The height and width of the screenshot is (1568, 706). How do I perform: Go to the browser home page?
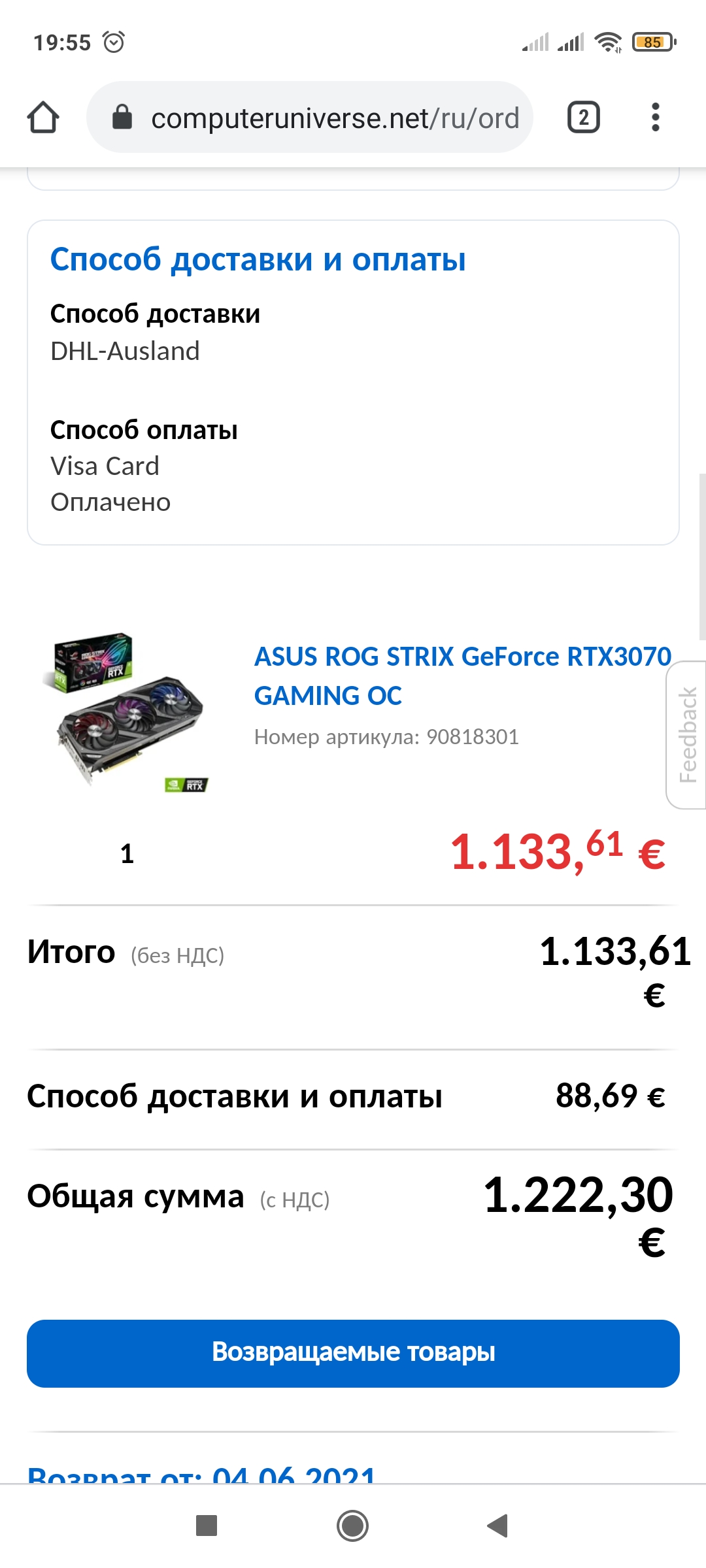[43, 118]
